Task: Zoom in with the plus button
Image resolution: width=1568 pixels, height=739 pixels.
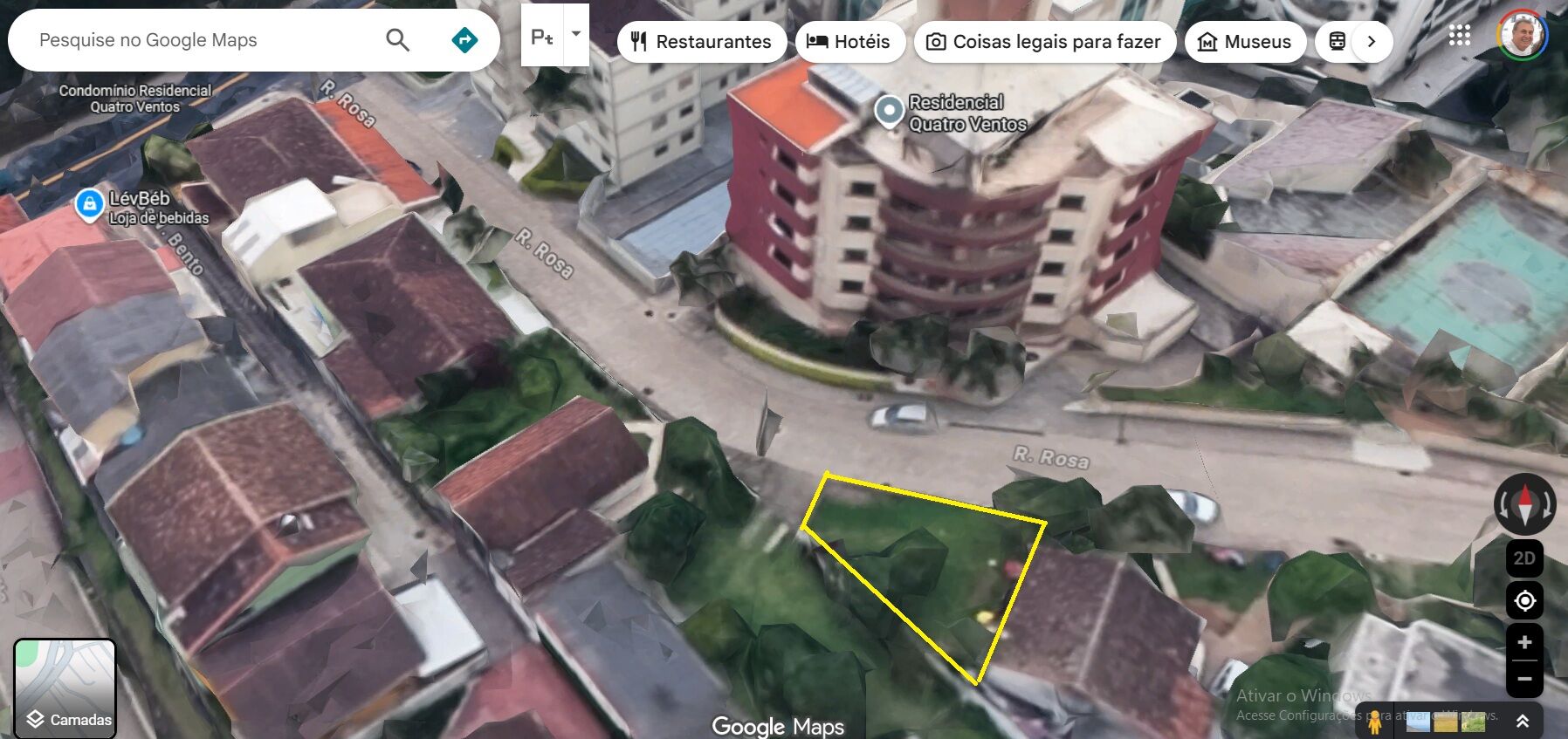Action: [1524, 643]
